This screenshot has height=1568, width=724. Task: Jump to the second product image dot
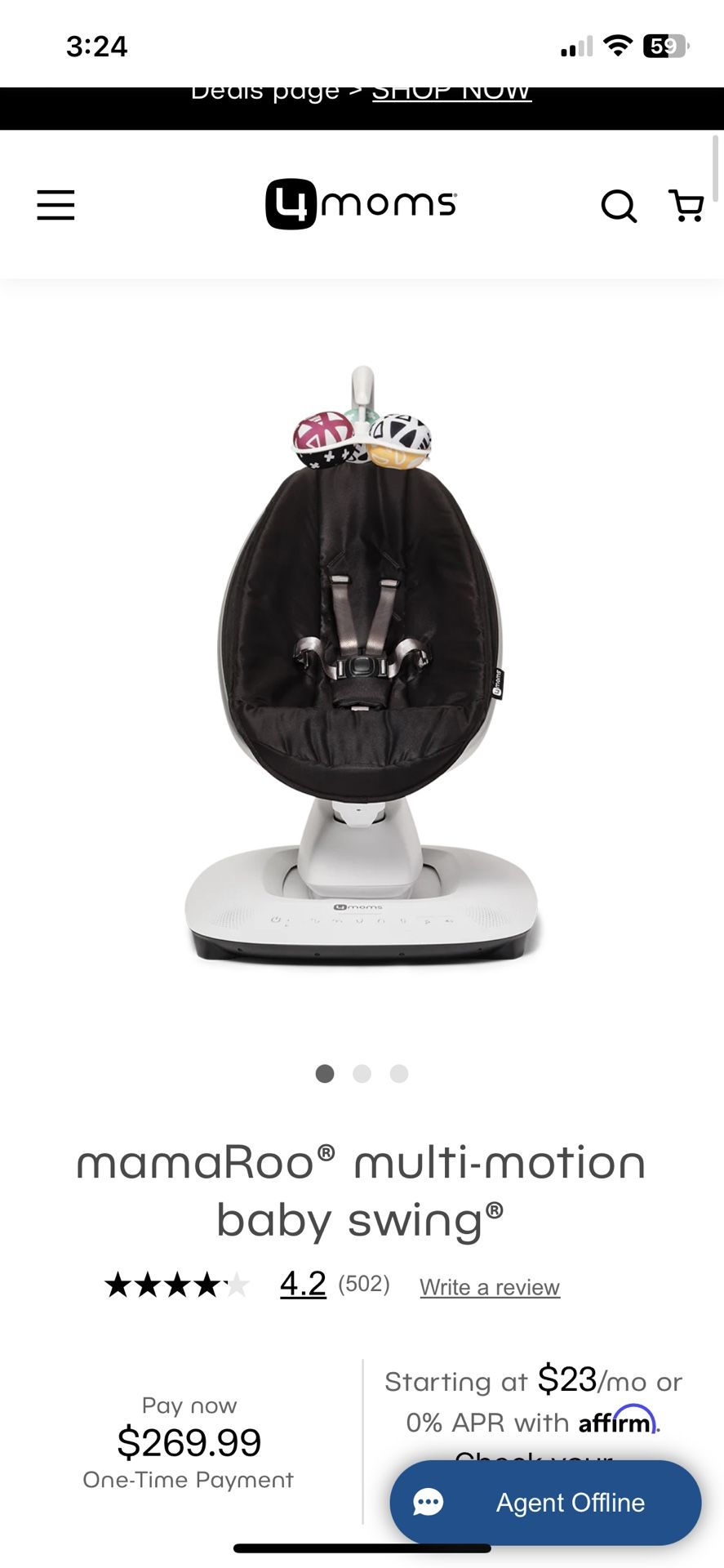[362, 1074]
